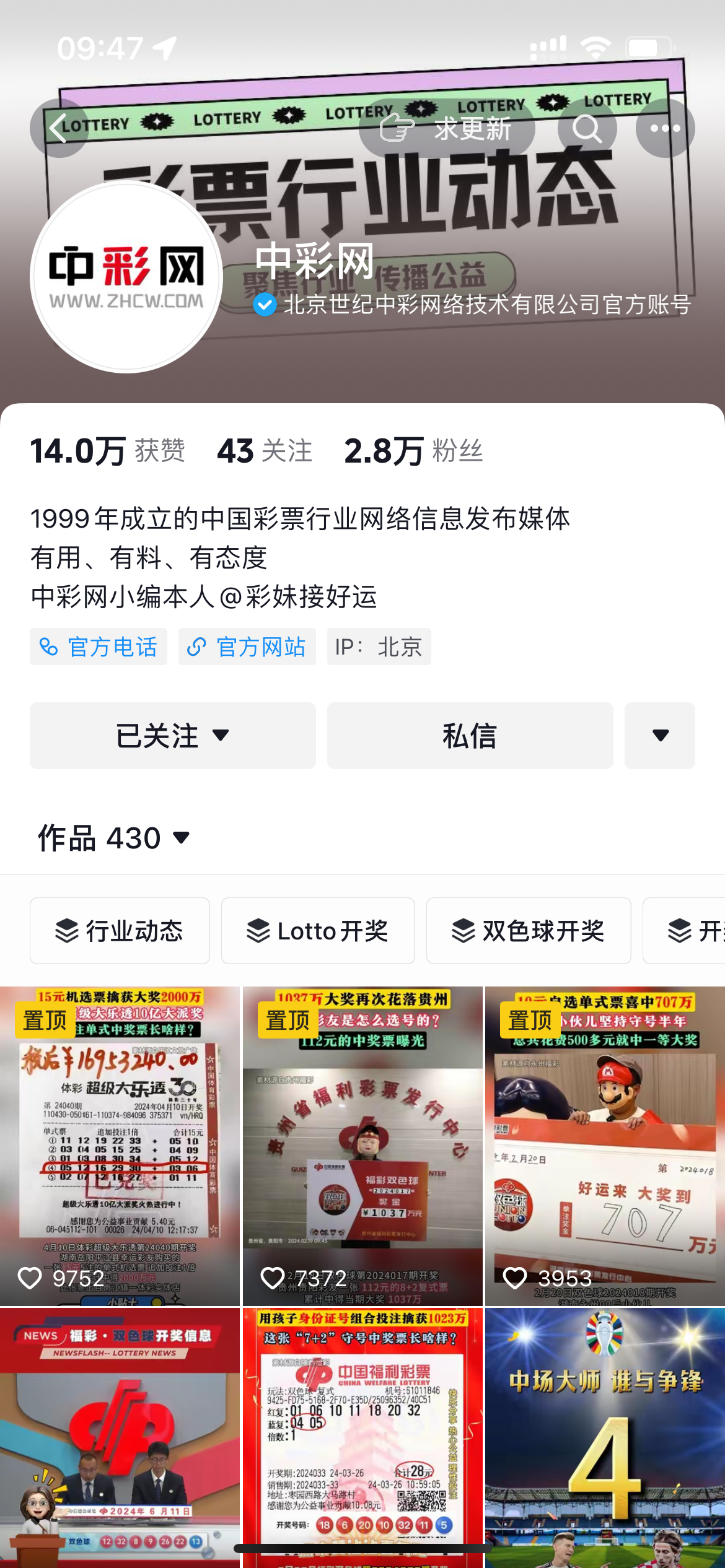Screen dimensions: 725x1568
Task: Send a 私信 private message
Action: pyautogui.click(x=470, y=736)
